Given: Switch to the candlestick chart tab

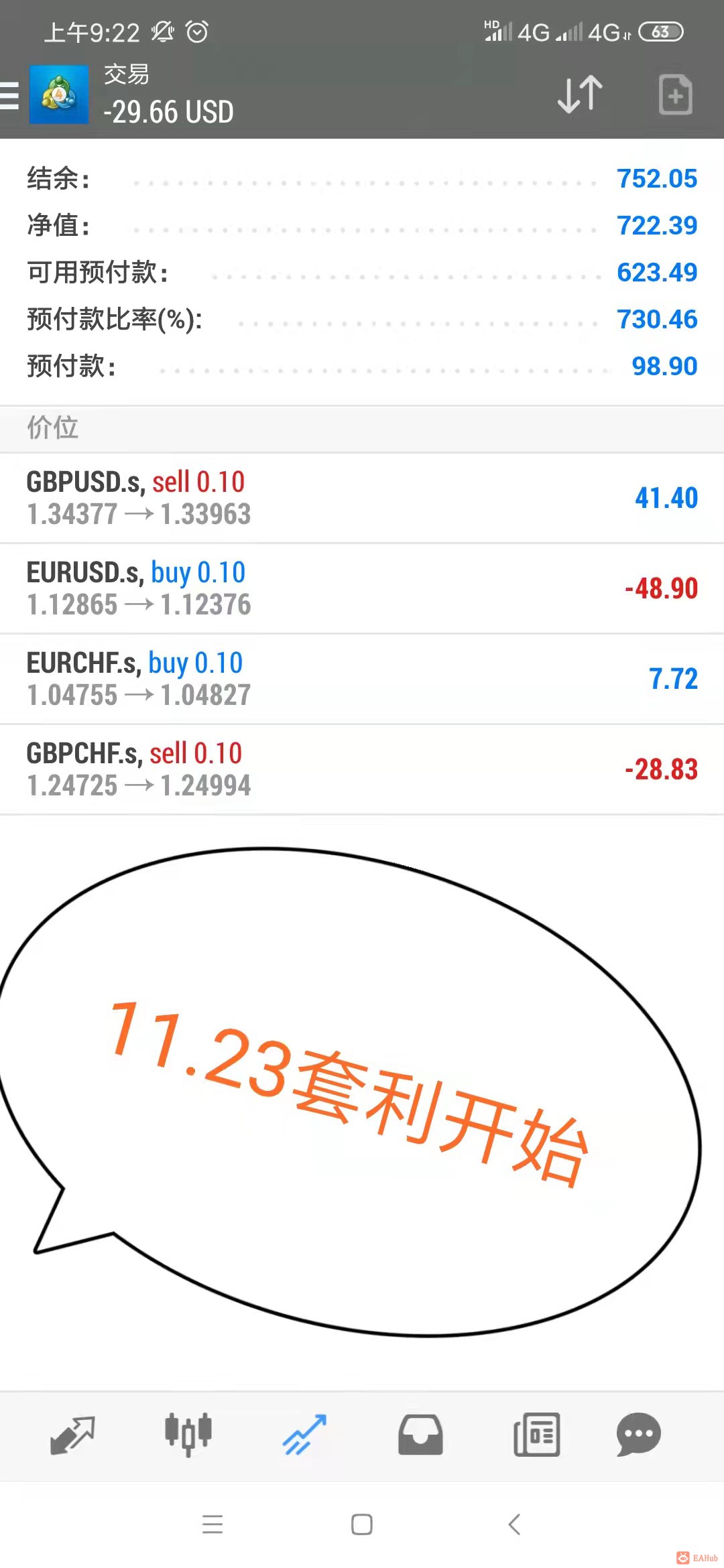Looking at the screenshot, I should (188, 1435).
